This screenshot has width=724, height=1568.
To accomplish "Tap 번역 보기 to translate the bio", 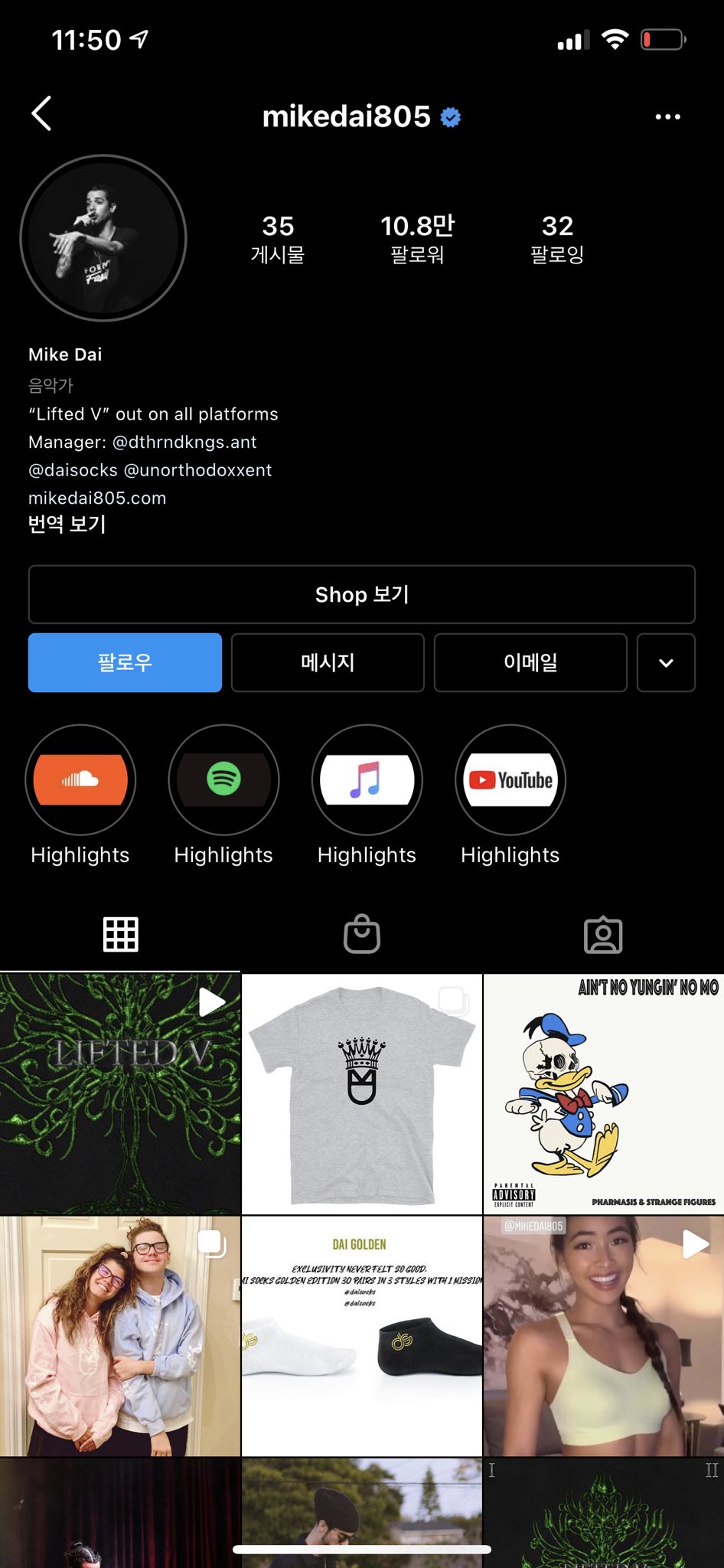I will [67, 524].
